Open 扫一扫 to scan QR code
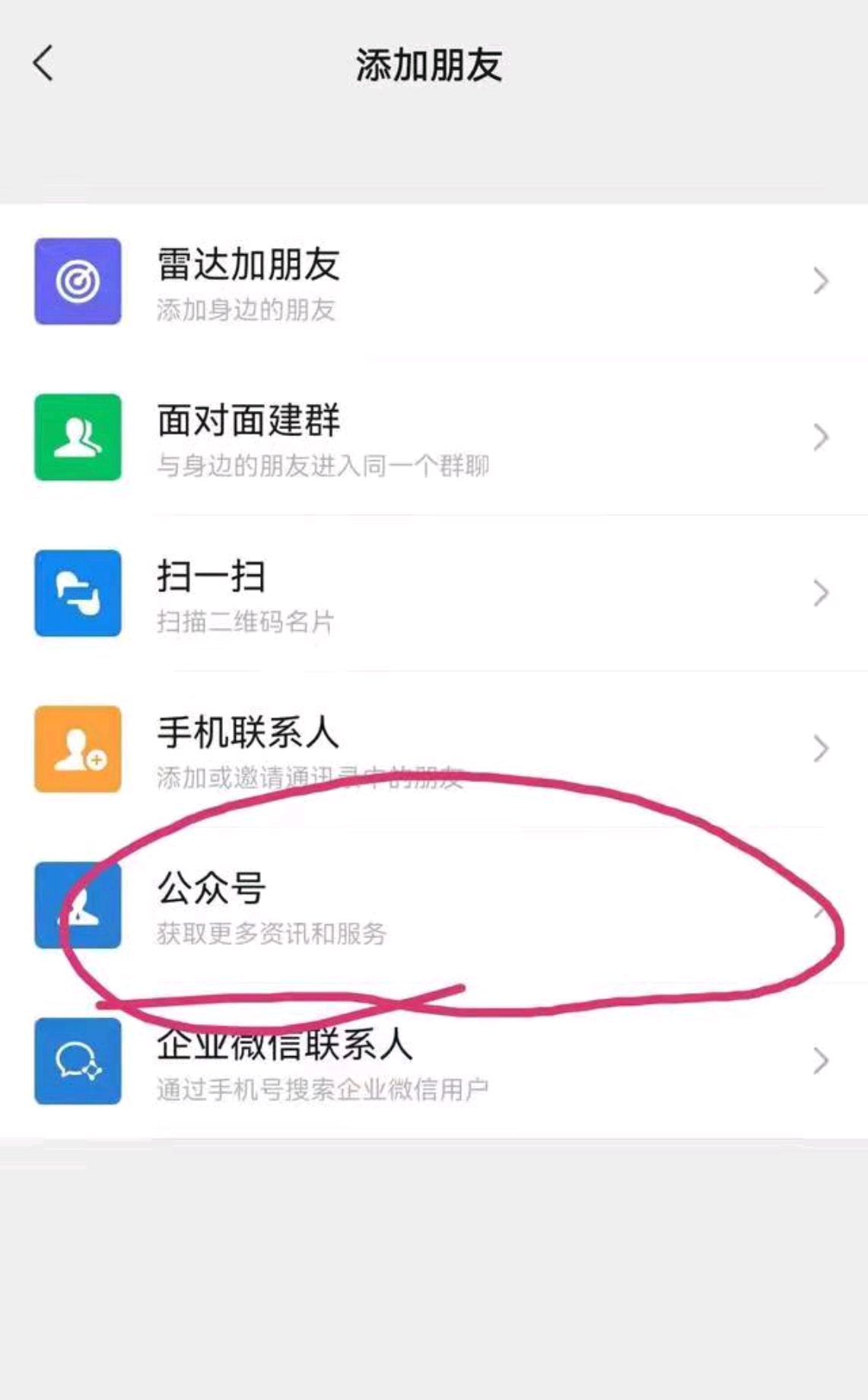This screenshot has height=1400, width=868. 434,593
